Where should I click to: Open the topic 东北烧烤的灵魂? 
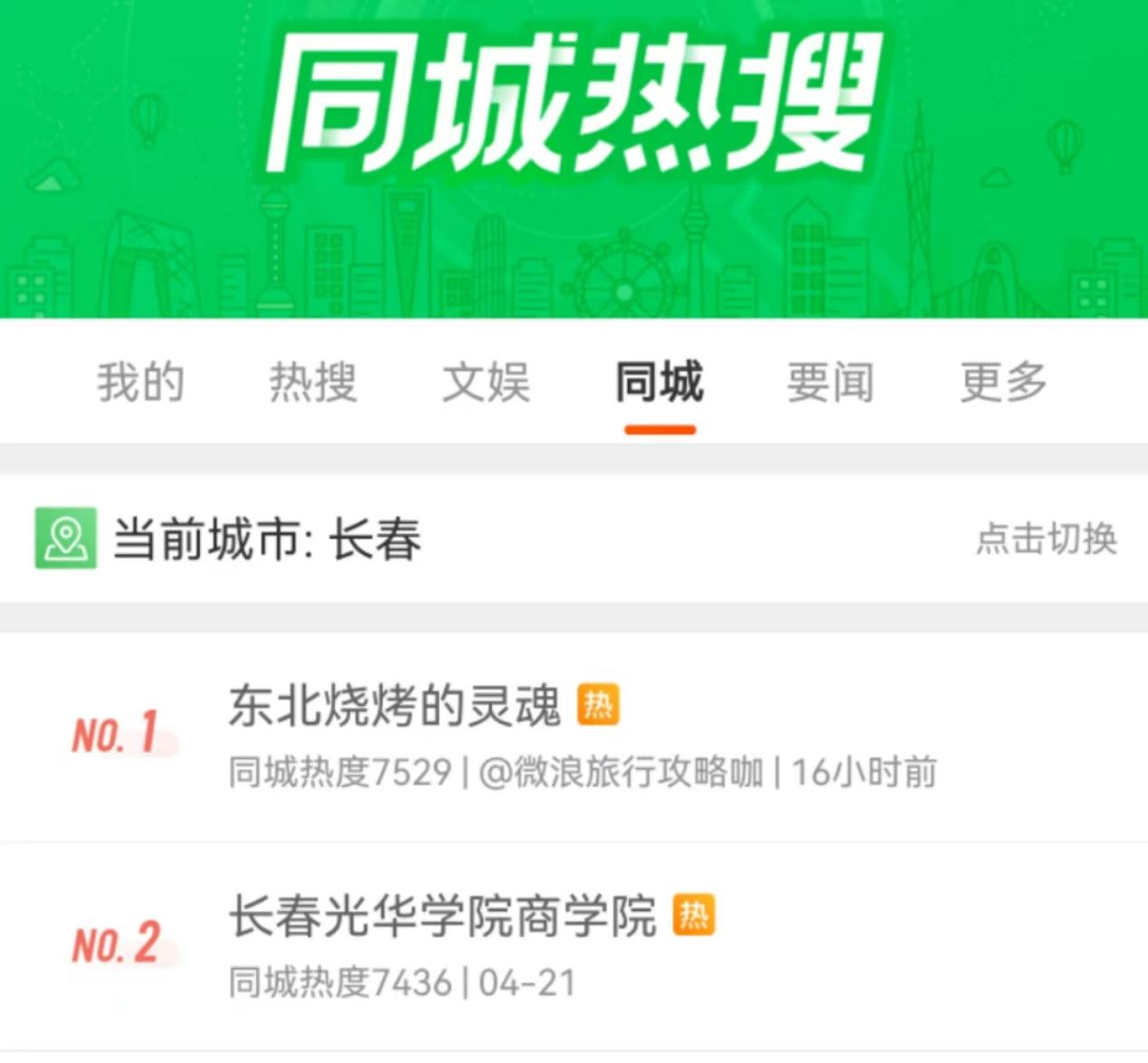[395, 707]
